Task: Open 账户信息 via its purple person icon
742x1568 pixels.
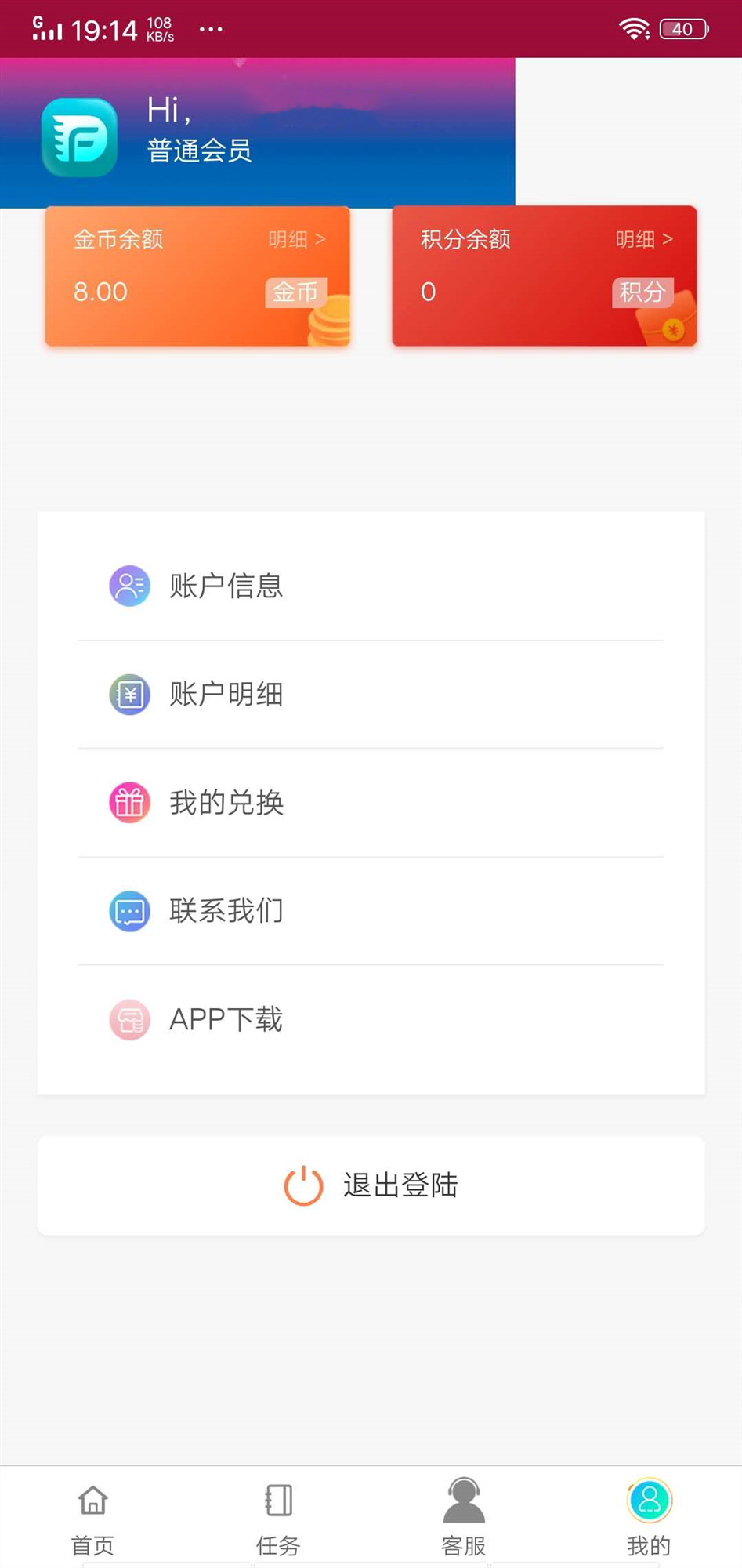Action: click(128, 586)
